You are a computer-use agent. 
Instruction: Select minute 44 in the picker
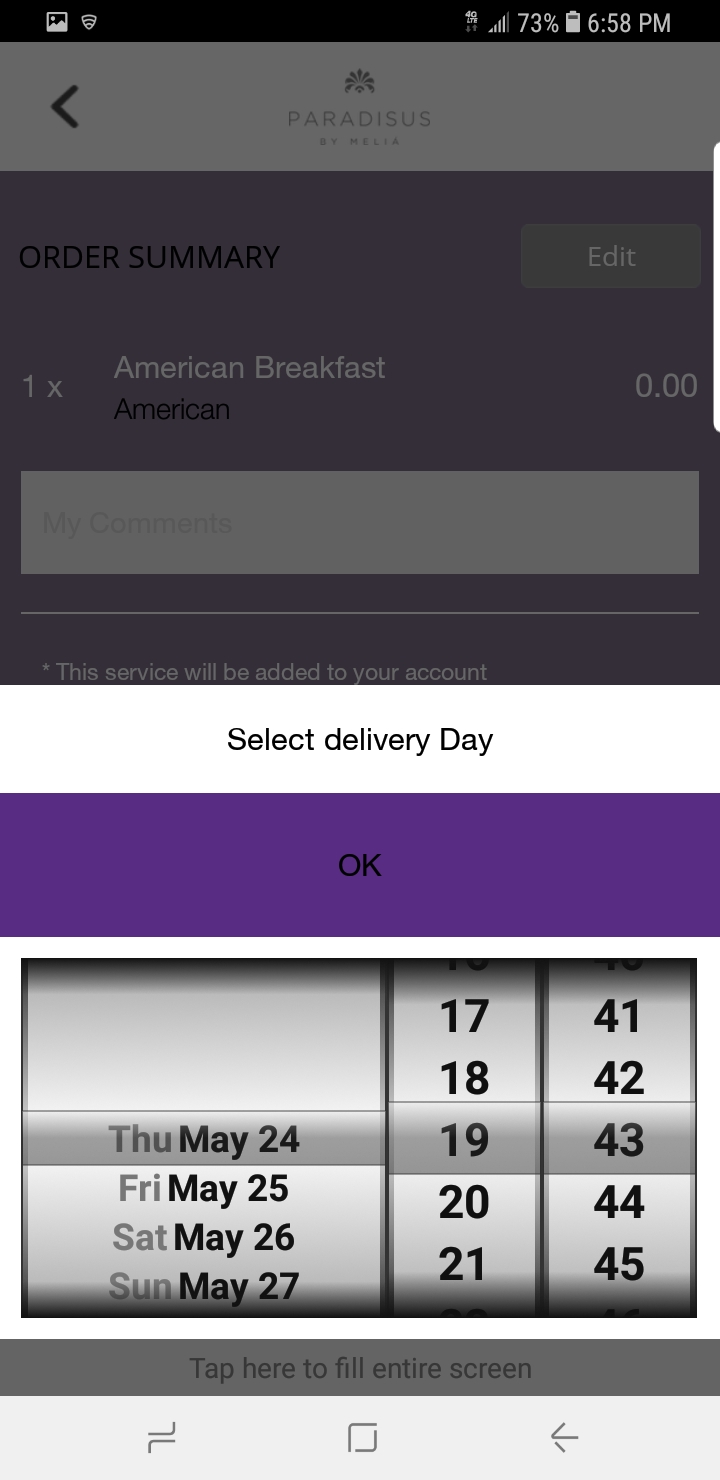(x=618, y=1202)
